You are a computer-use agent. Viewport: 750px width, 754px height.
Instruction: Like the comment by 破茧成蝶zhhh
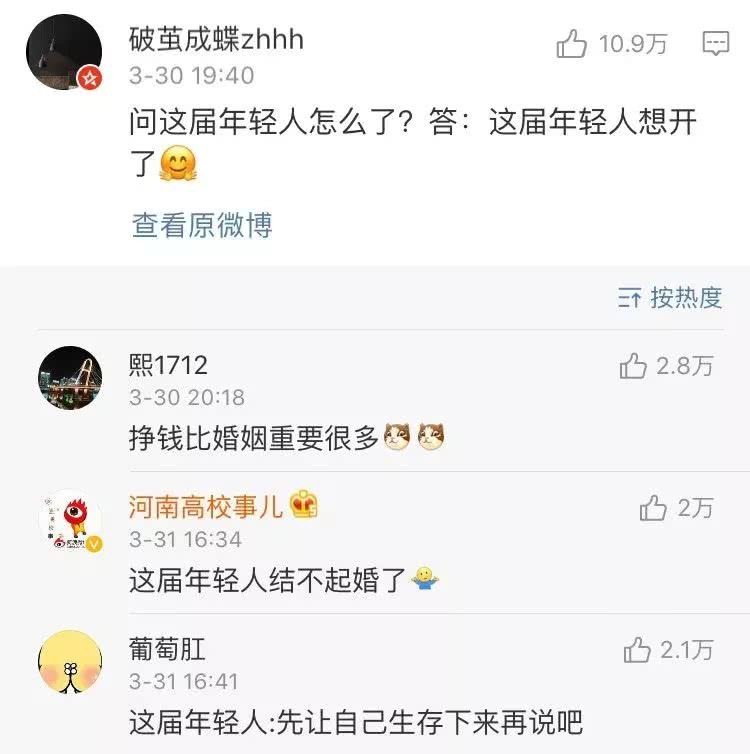[x=572, y=44]
